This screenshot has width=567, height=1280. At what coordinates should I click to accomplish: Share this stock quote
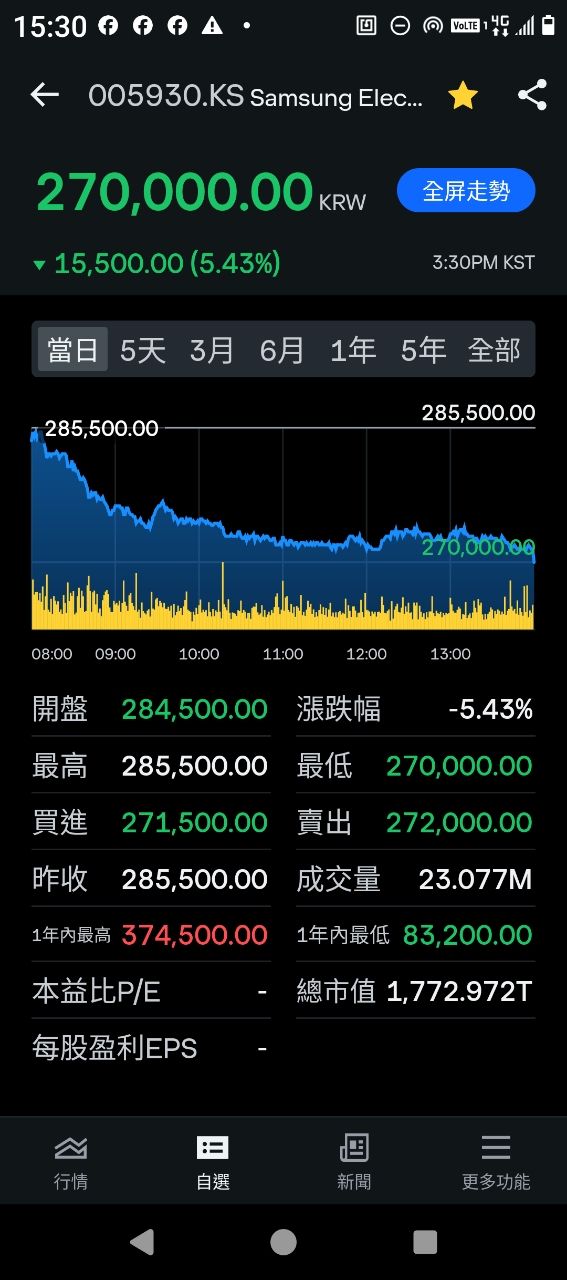532,96
